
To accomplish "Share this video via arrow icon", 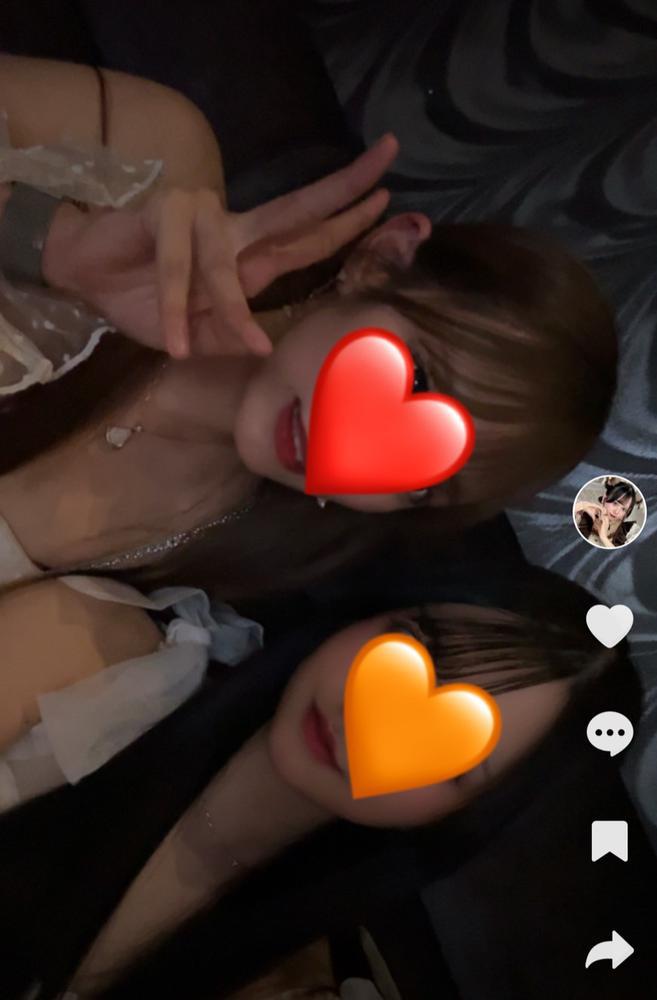I will (609, 949).
